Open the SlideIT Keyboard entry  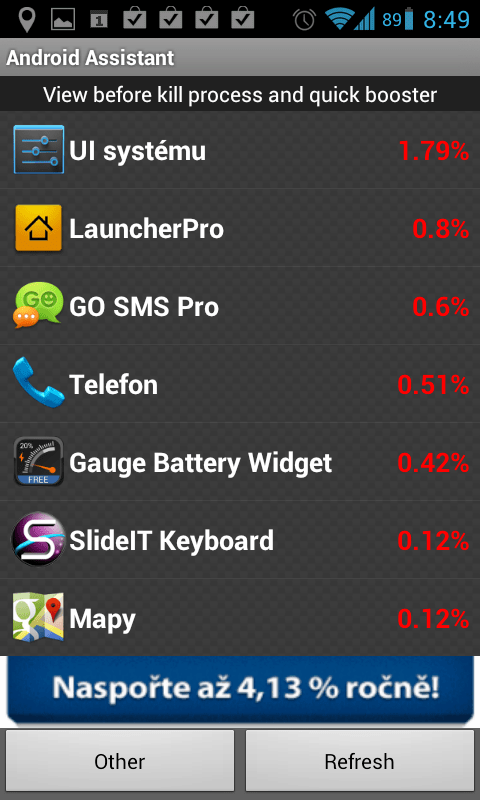point(240,540)
